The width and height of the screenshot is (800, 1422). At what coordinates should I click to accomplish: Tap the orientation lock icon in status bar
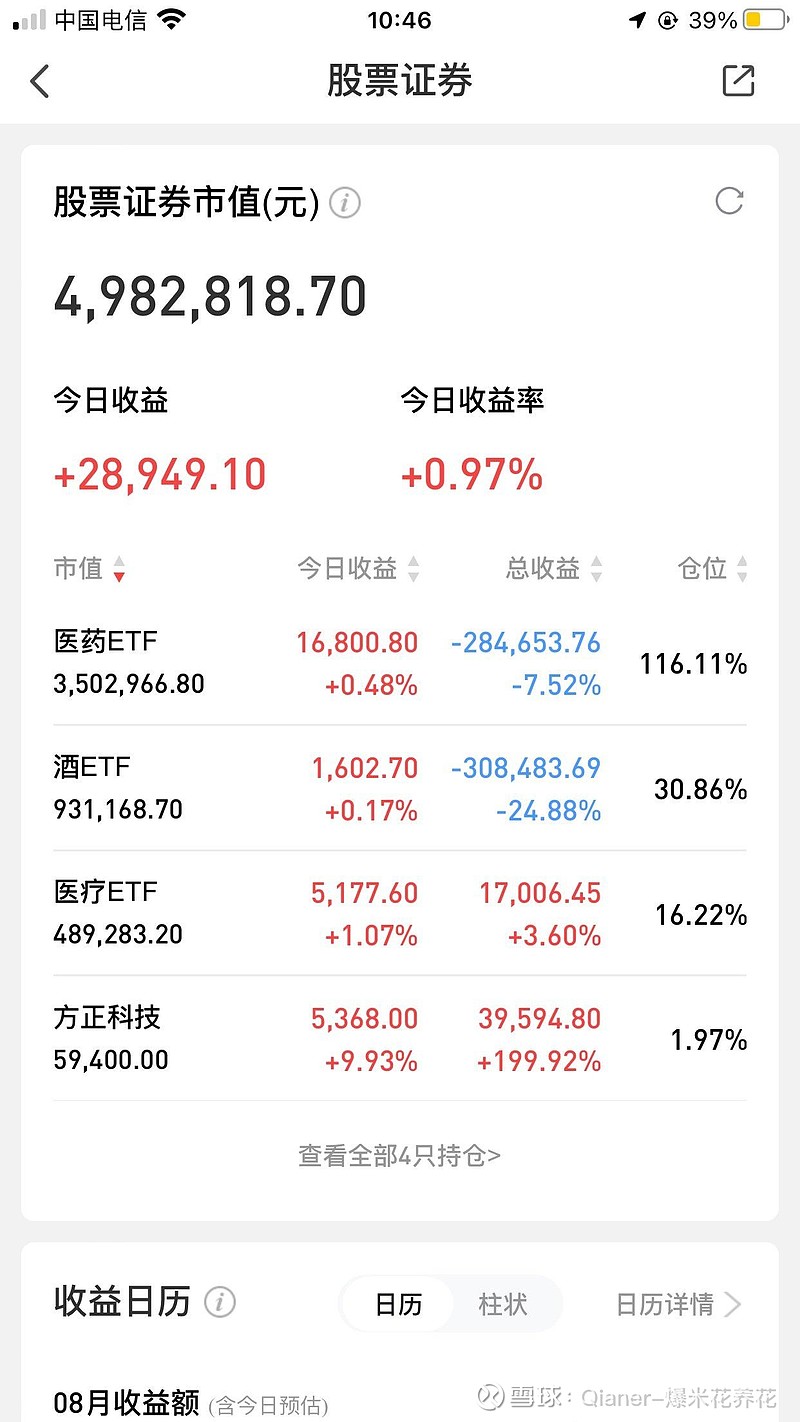point(668,19)
